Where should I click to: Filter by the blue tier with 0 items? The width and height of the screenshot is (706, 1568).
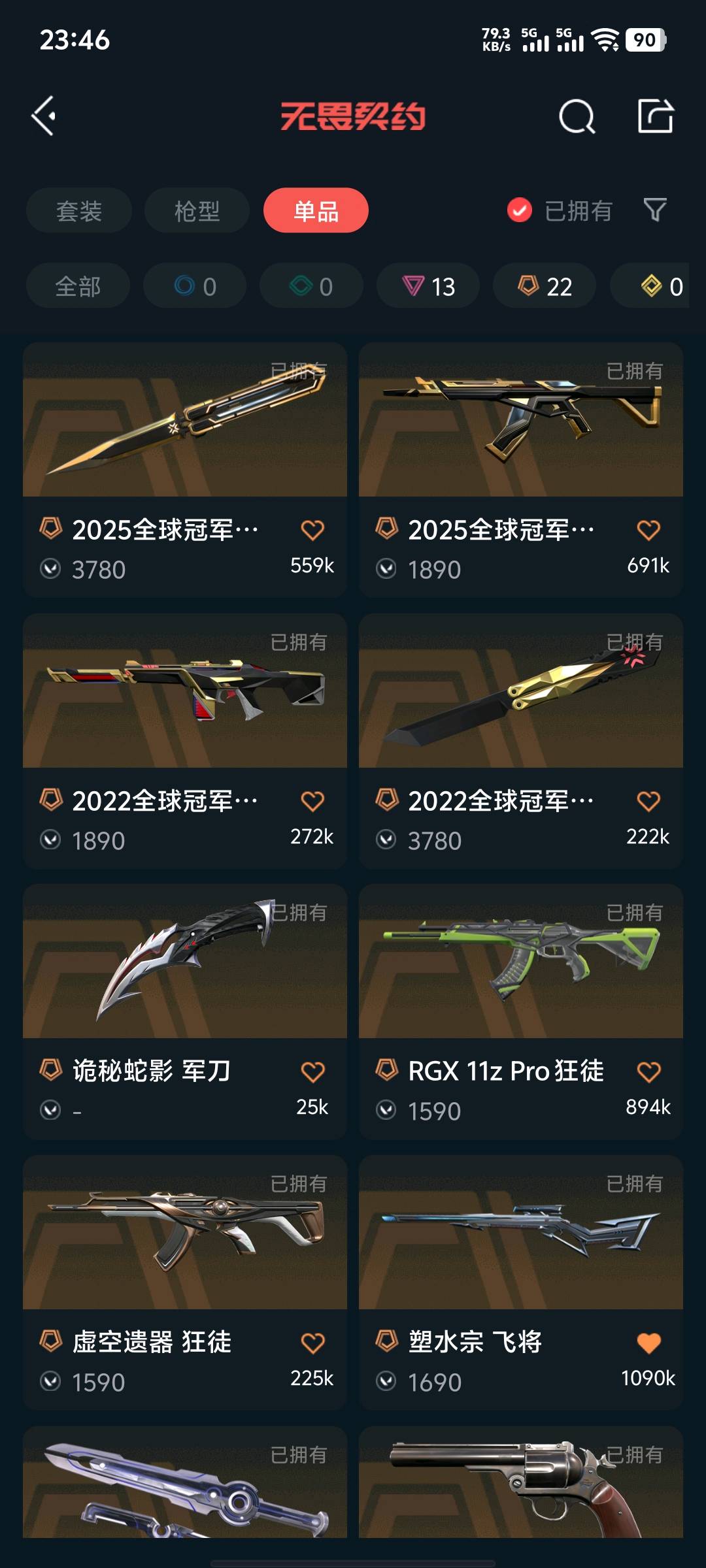pos(195,286)
